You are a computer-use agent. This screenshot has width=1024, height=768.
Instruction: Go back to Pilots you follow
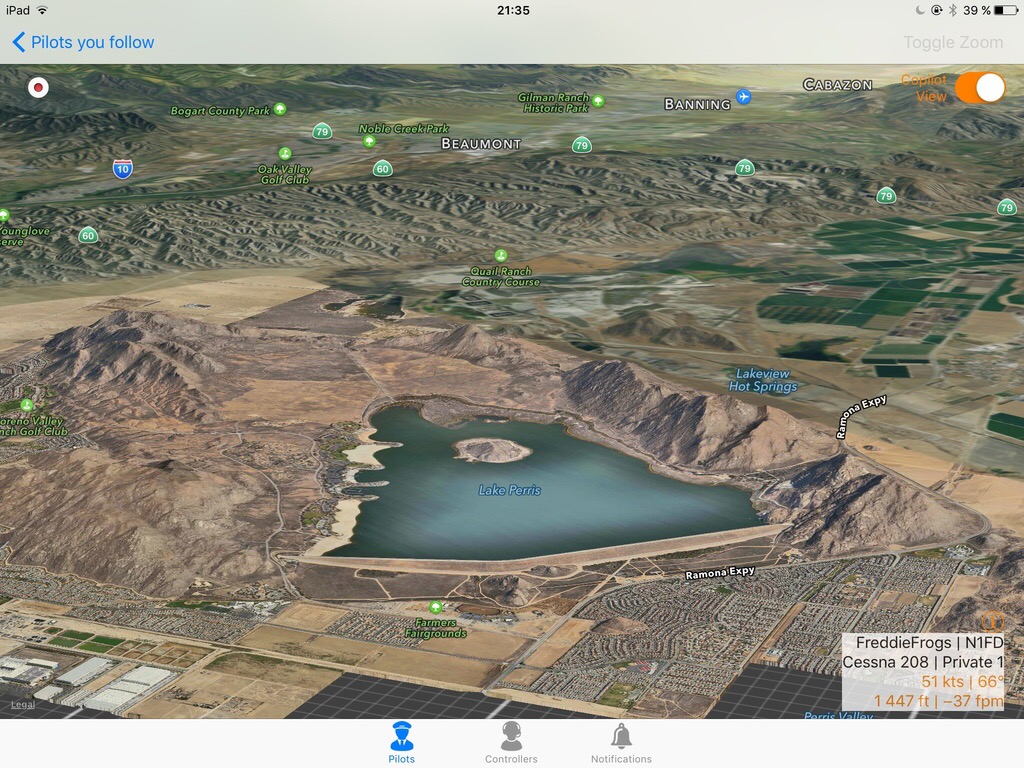pos(83,42)
